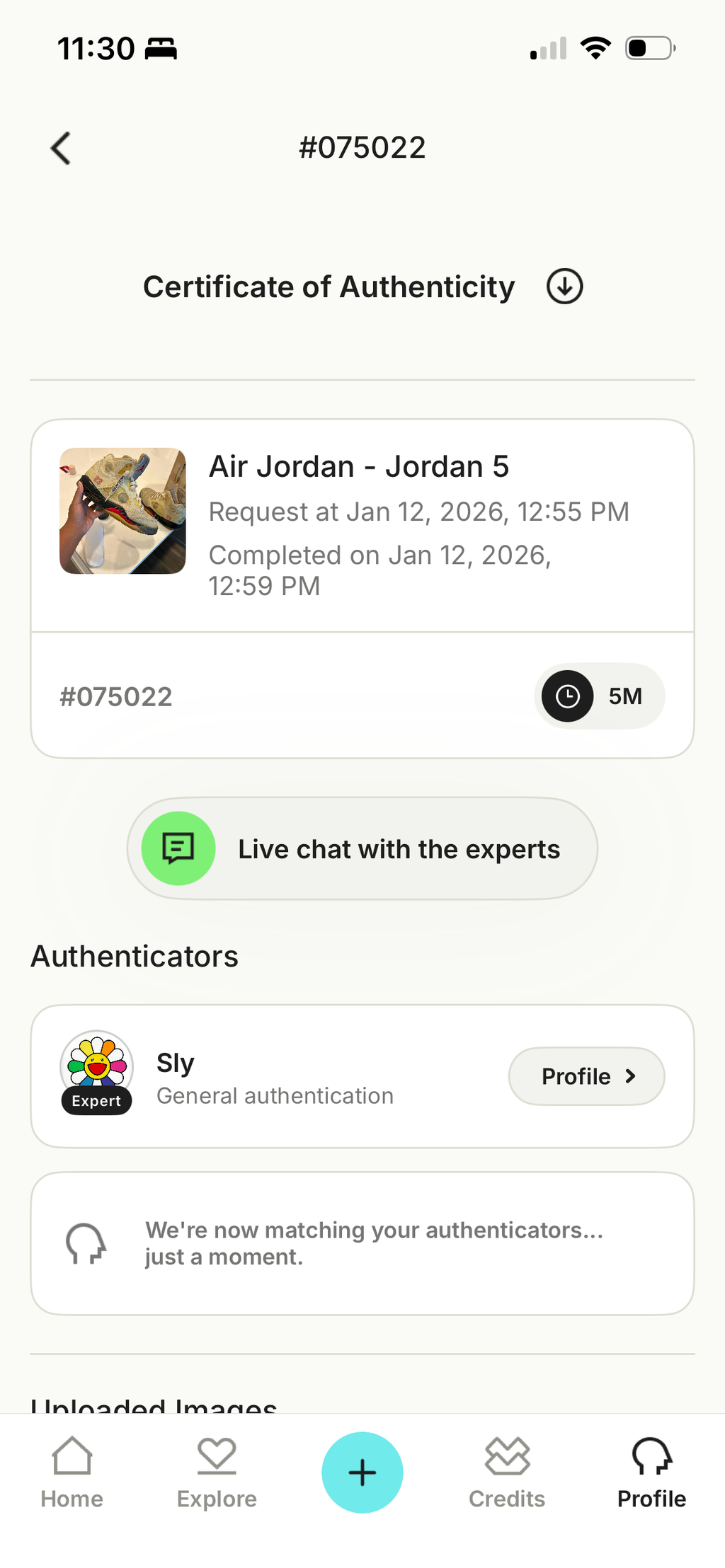Select the Profile tab in bottom bar
This screenshot has height=1568, width=725.
[x=651, y=1472]
